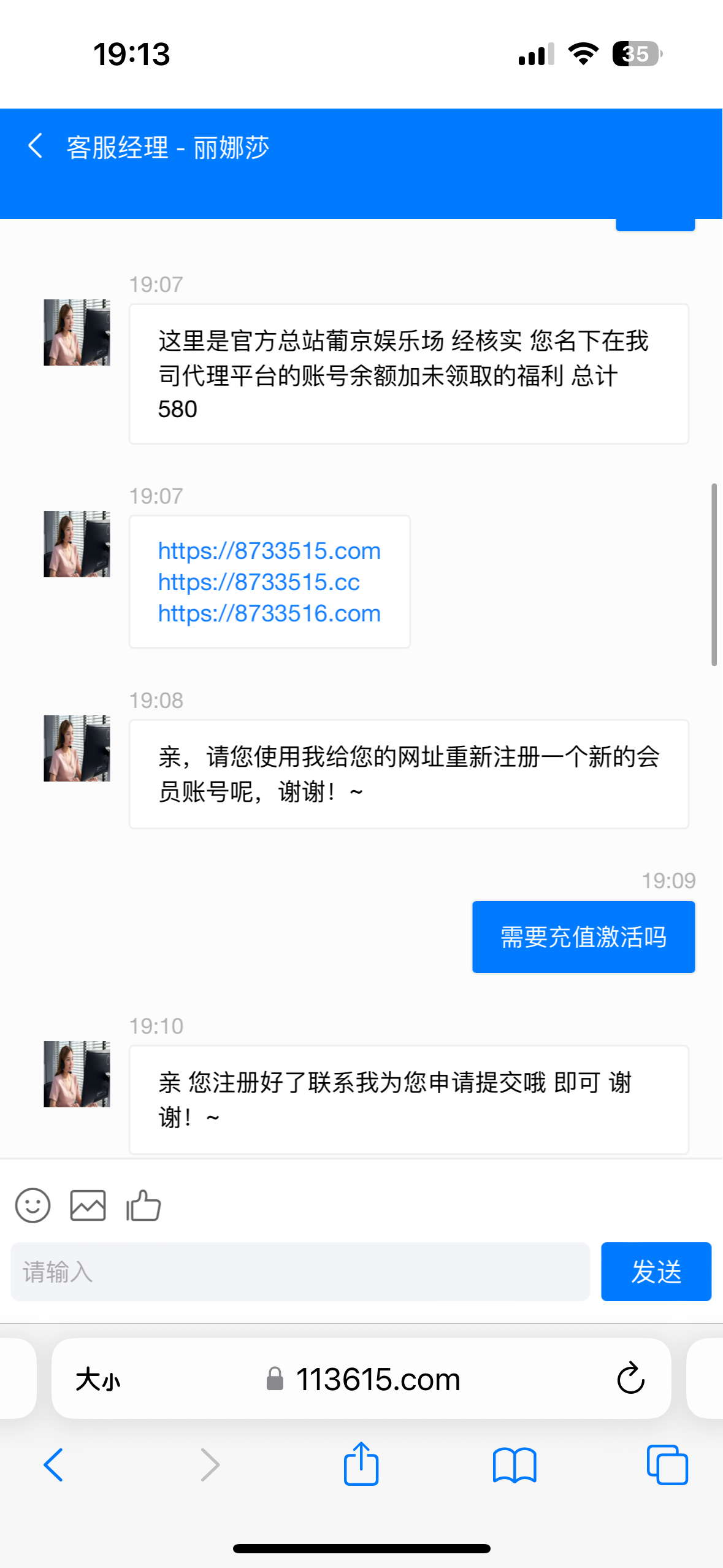This screenshot has width=723, height=1568.
Task: Share this page from Safari
Action: click(361, 1464)
